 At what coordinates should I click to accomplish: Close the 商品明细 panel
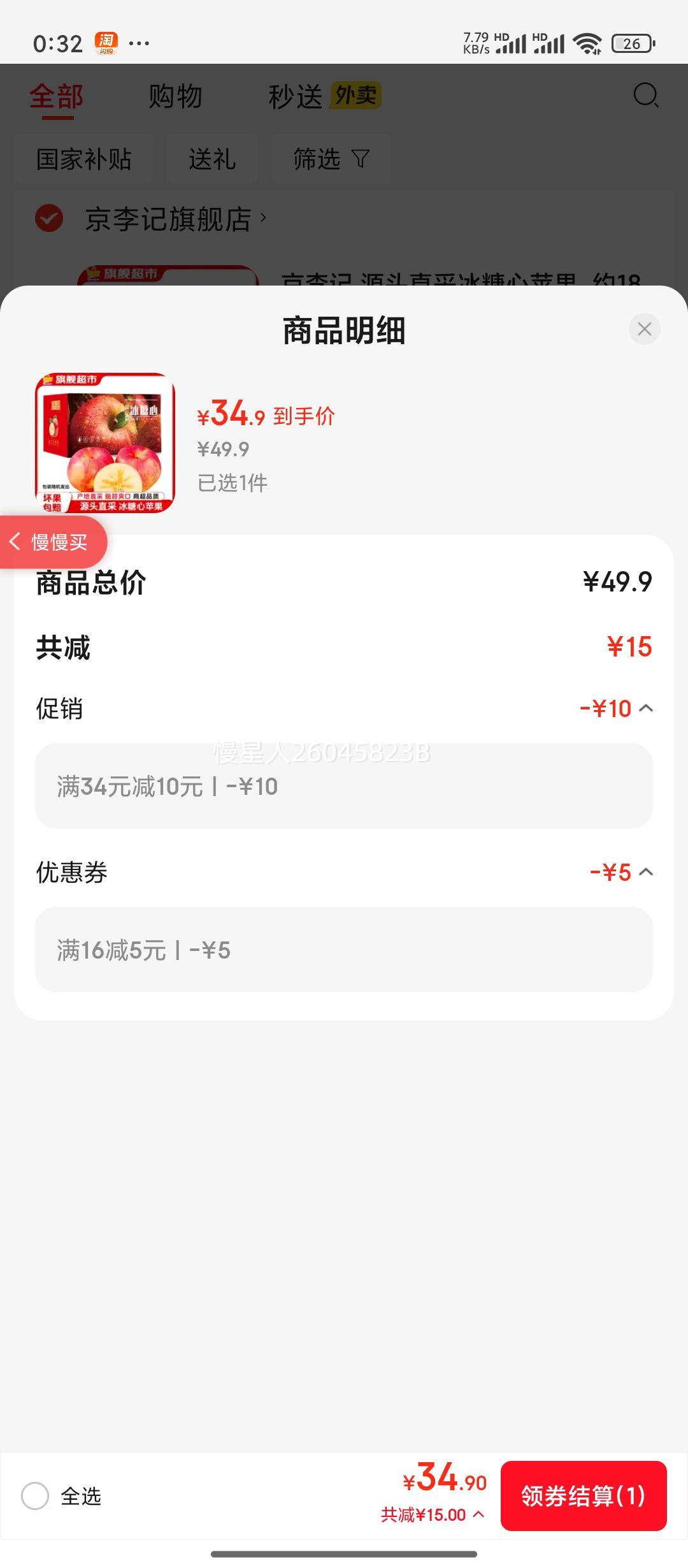pyautogui.click(x=644, y=330)
